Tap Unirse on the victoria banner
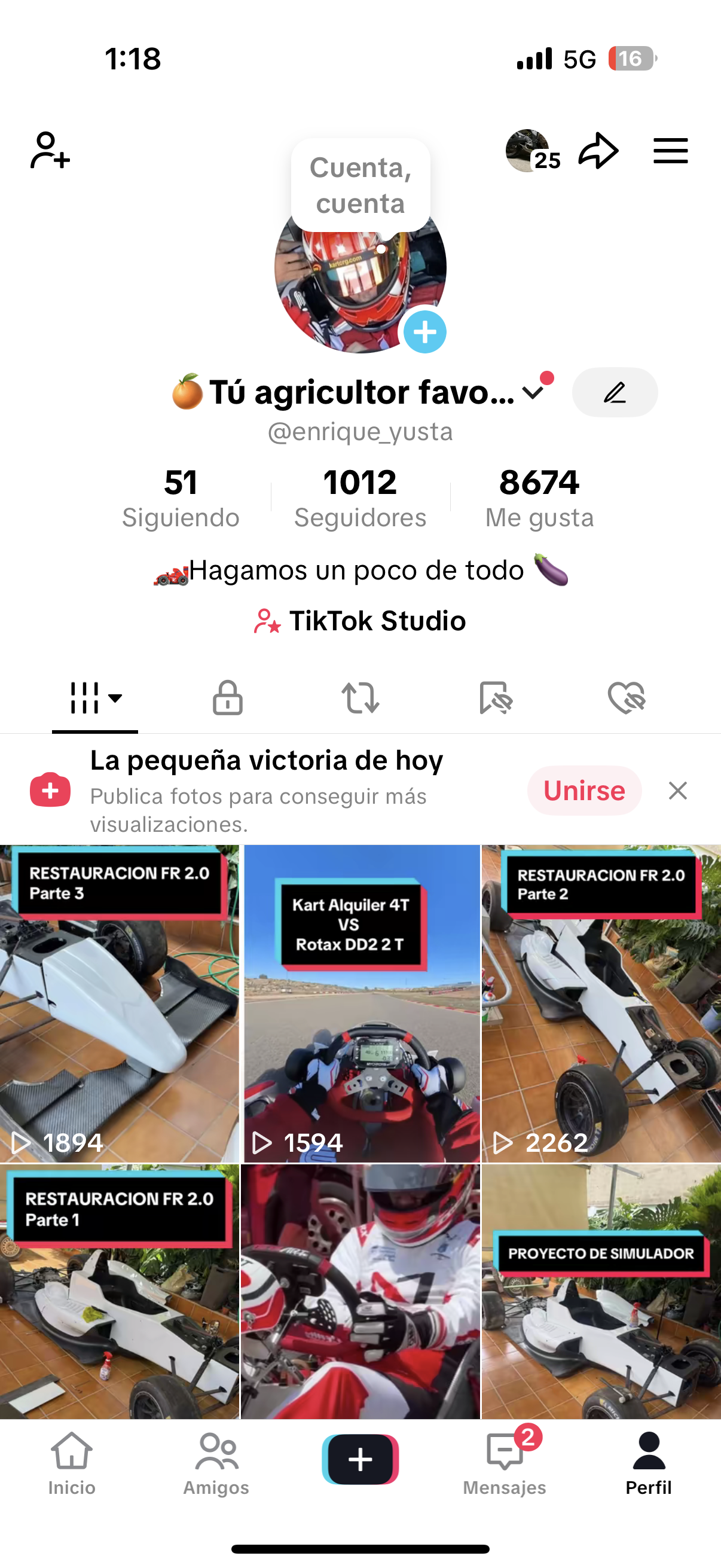Image resolution: width=721 pixels, height=1568 pixels. point(584,791)
